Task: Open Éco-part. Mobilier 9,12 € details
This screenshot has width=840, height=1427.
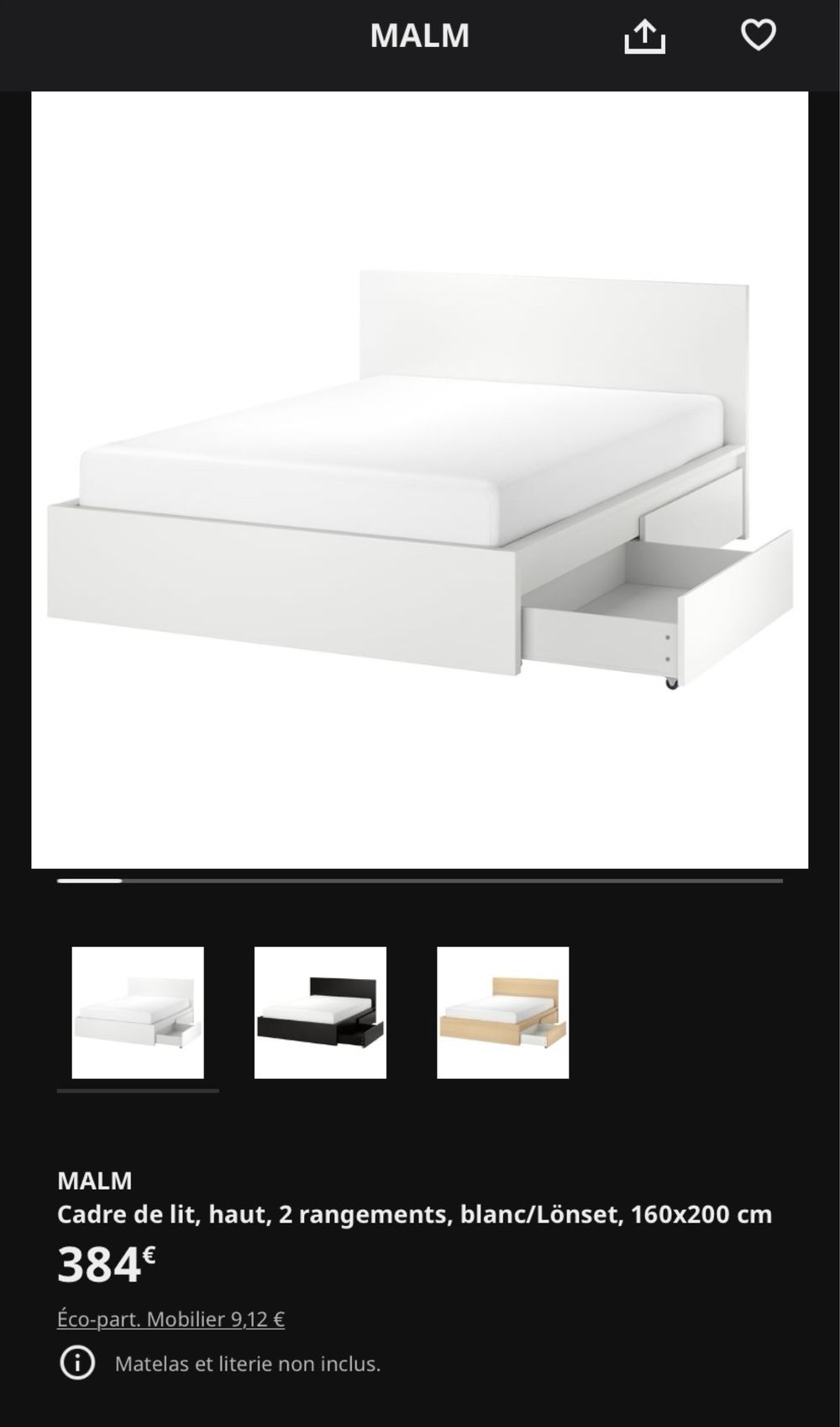Action: tap(171, 1319)
